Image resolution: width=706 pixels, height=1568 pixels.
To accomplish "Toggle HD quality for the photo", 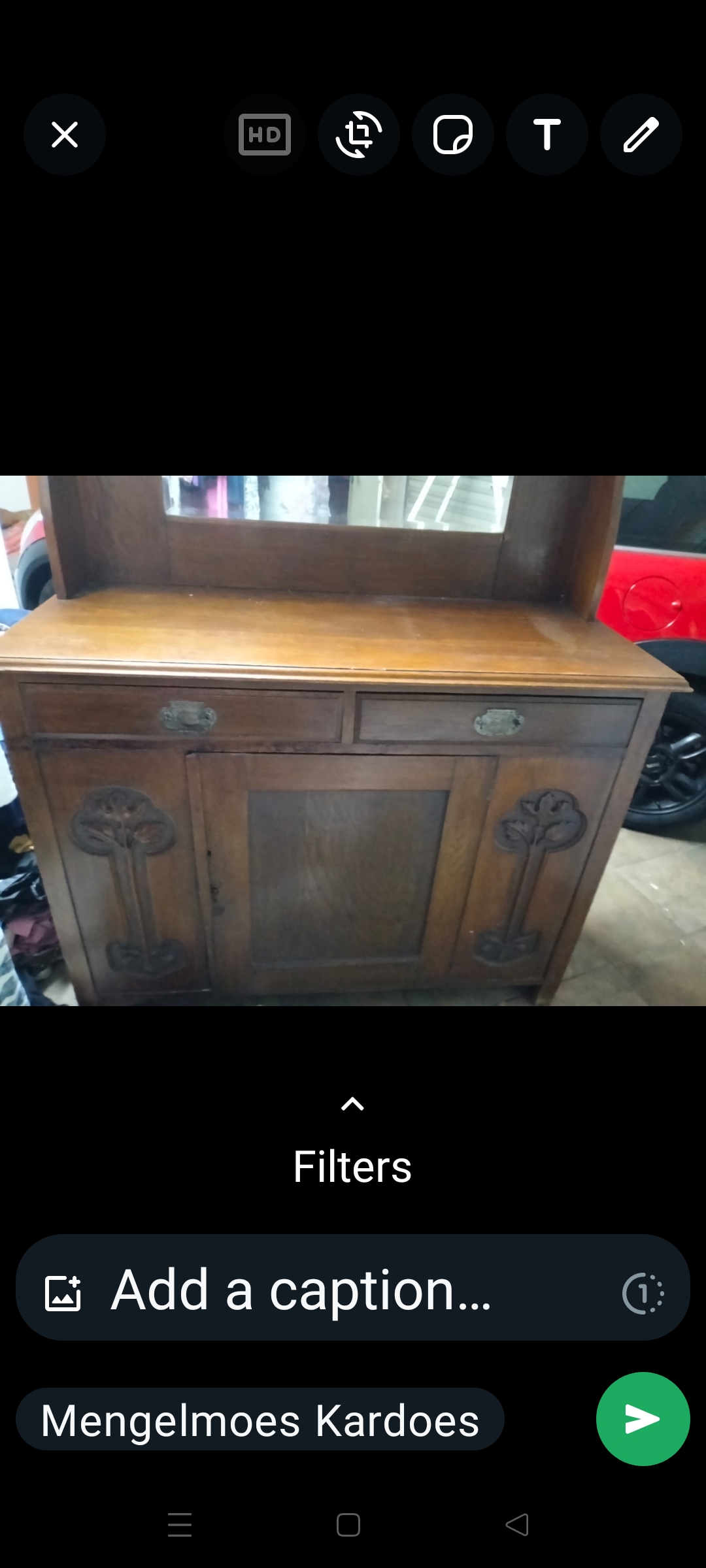I will tap(265, 135).
